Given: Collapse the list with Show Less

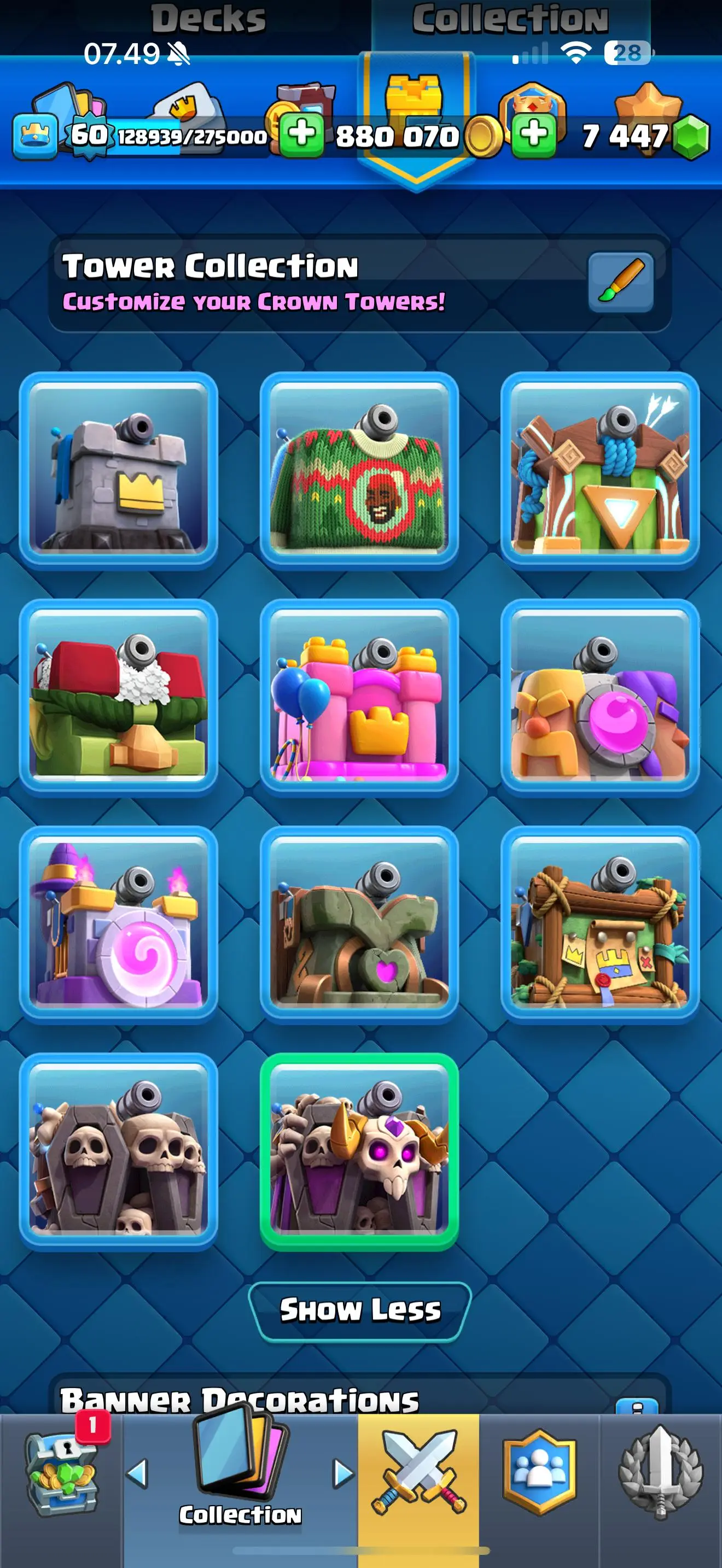Looking at the screenshot, I should pos(360,1309).
